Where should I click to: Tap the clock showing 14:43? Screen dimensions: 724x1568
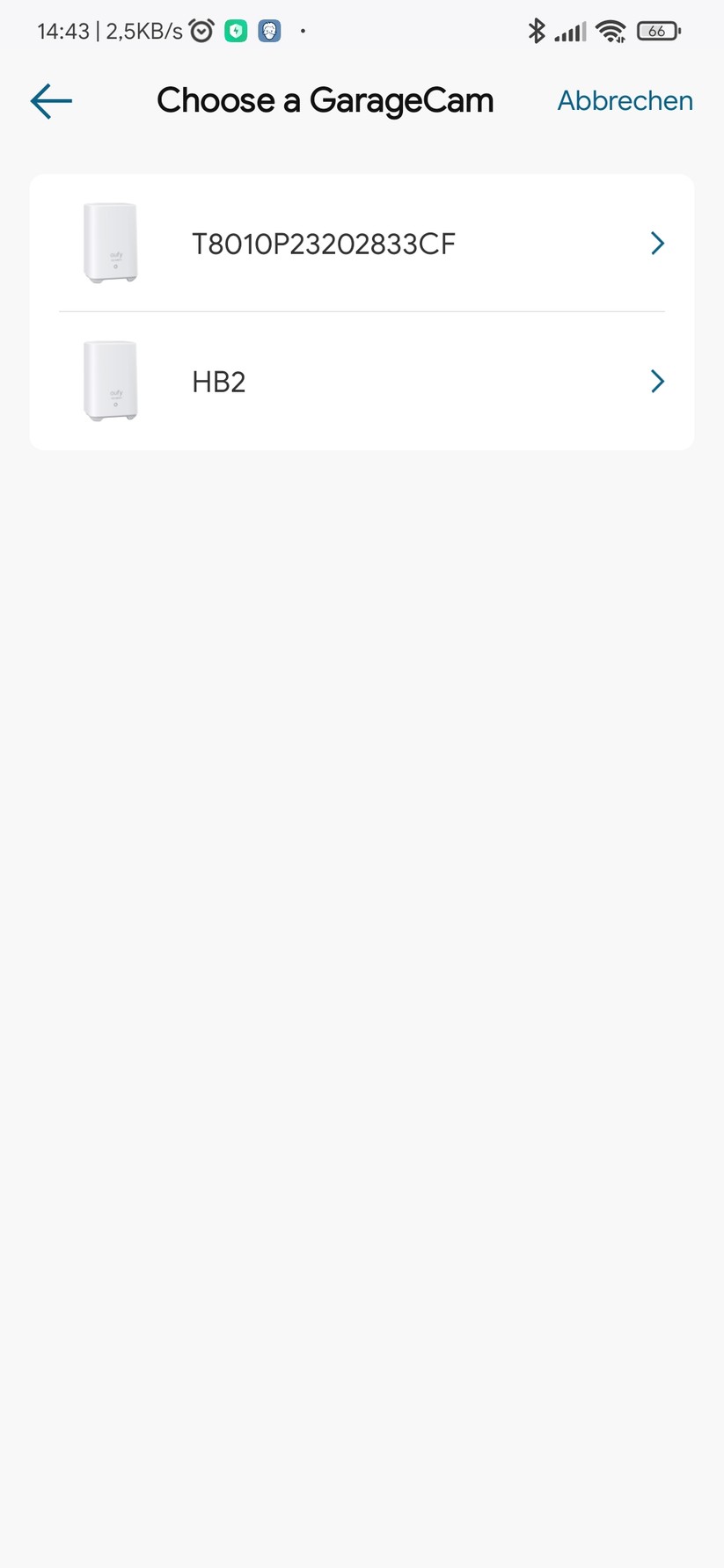coord(62,30)
